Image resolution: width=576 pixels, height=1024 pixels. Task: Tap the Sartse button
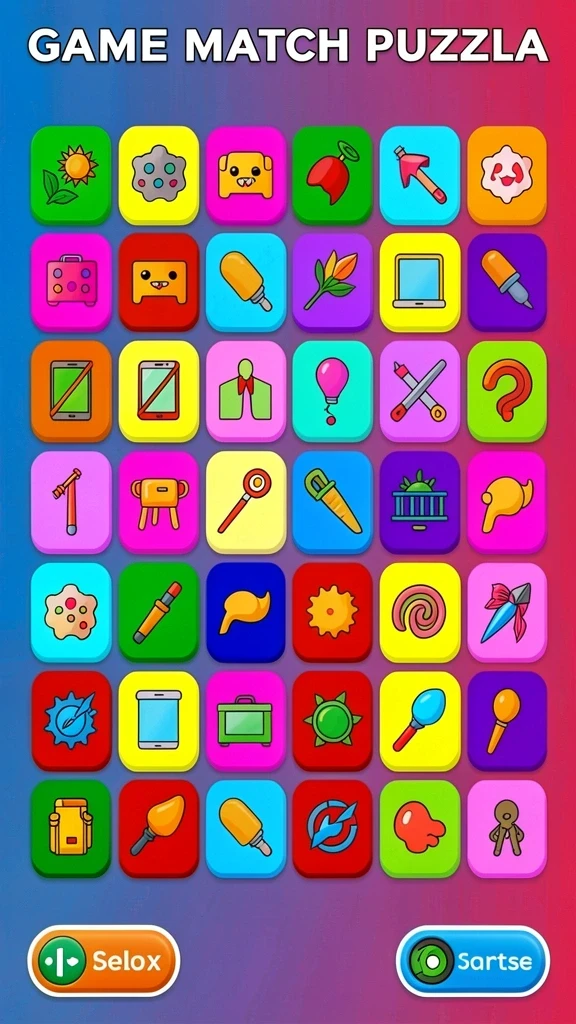click(x=473, y=961)
